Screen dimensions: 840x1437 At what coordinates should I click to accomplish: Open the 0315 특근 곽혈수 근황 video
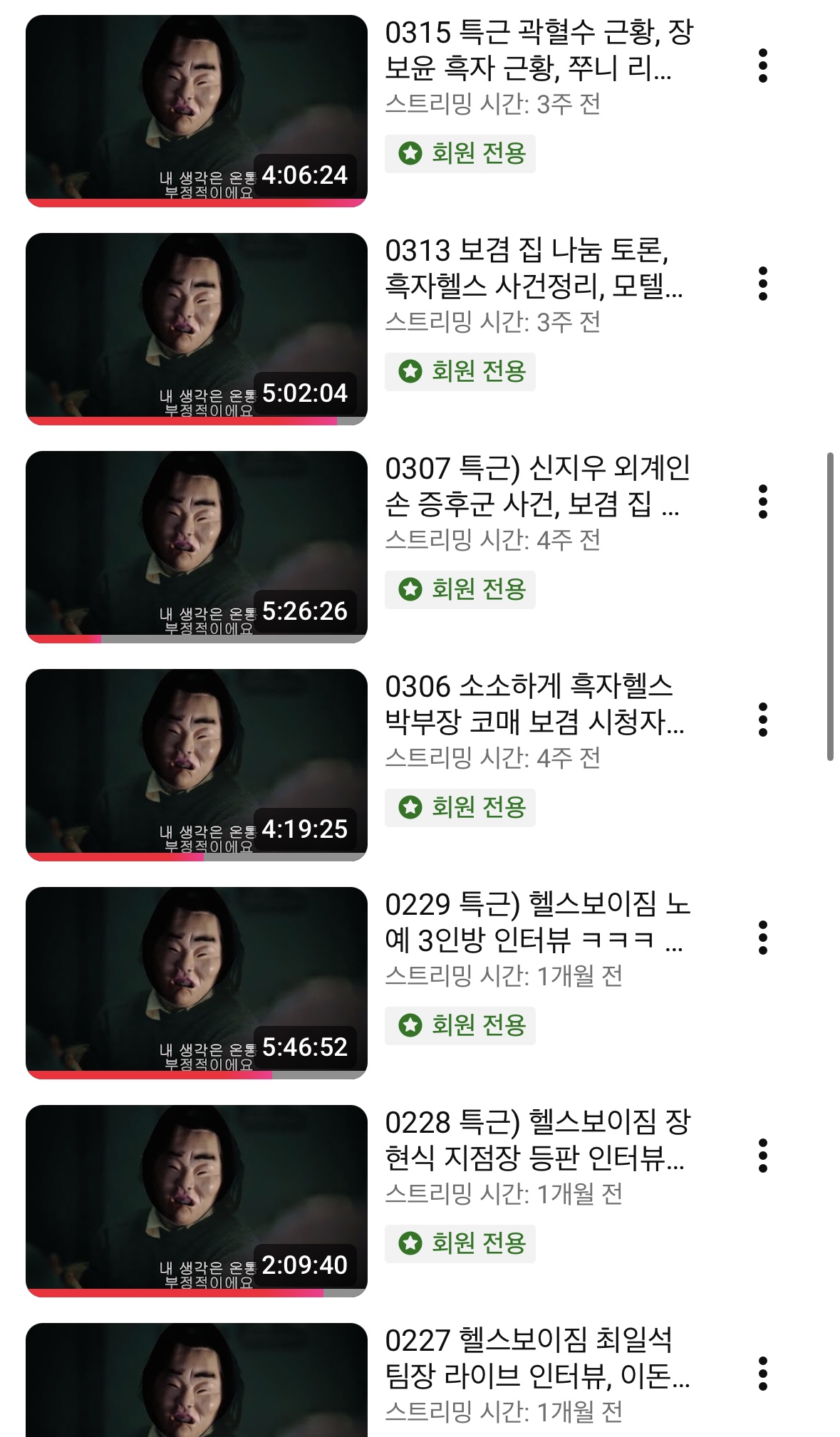(x=197, y=111)
